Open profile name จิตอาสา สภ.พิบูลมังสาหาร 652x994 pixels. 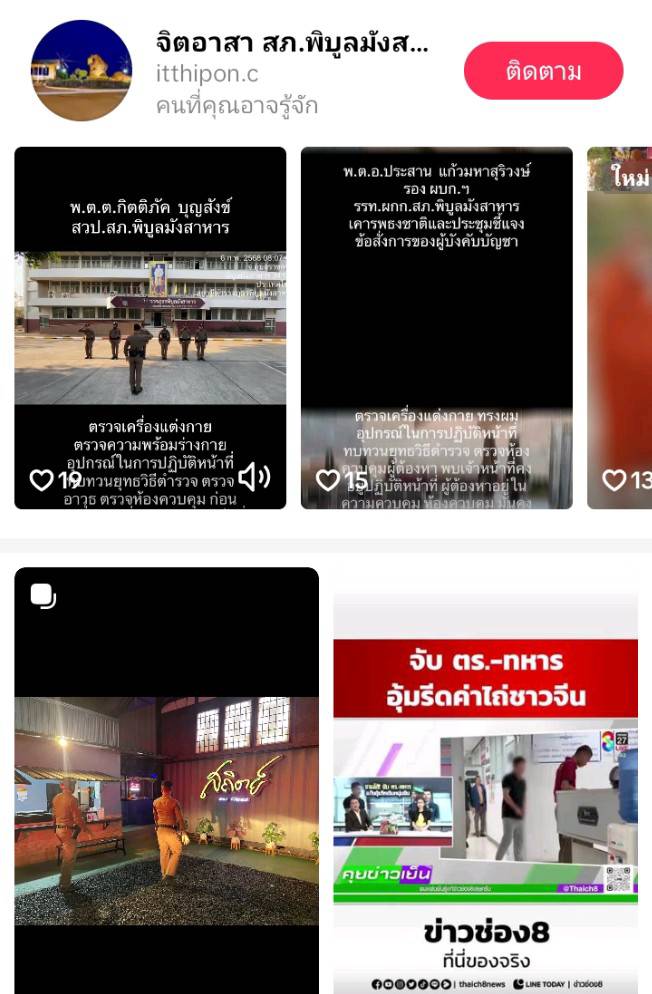[x=292, y=44]
